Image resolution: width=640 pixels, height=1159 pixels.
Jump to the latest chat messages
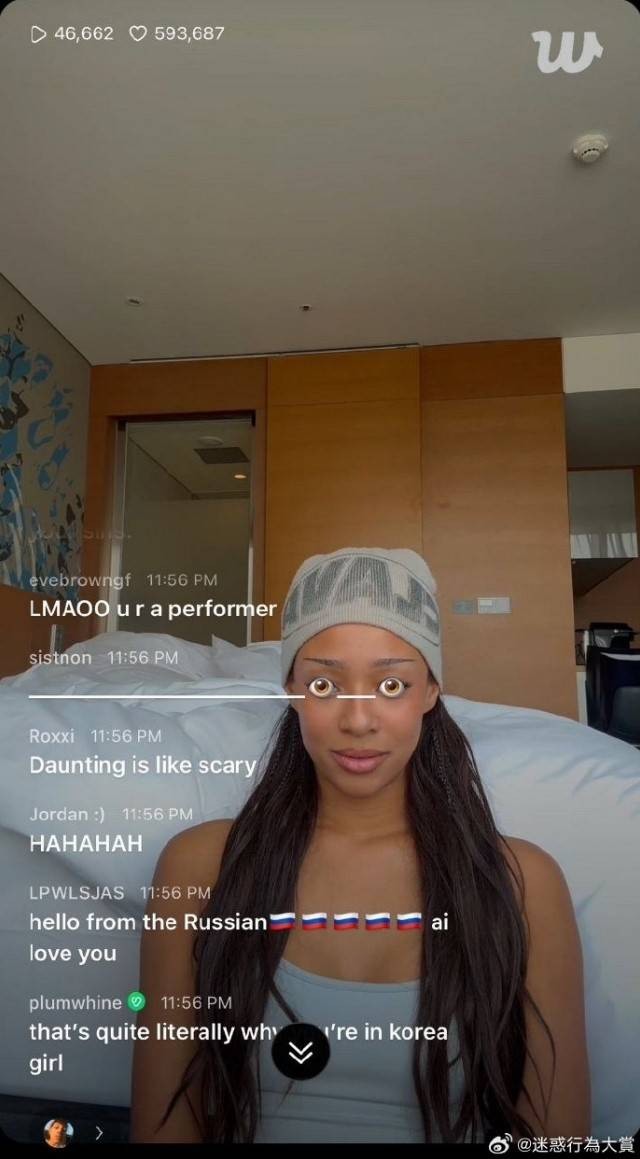coord(301,1051)
